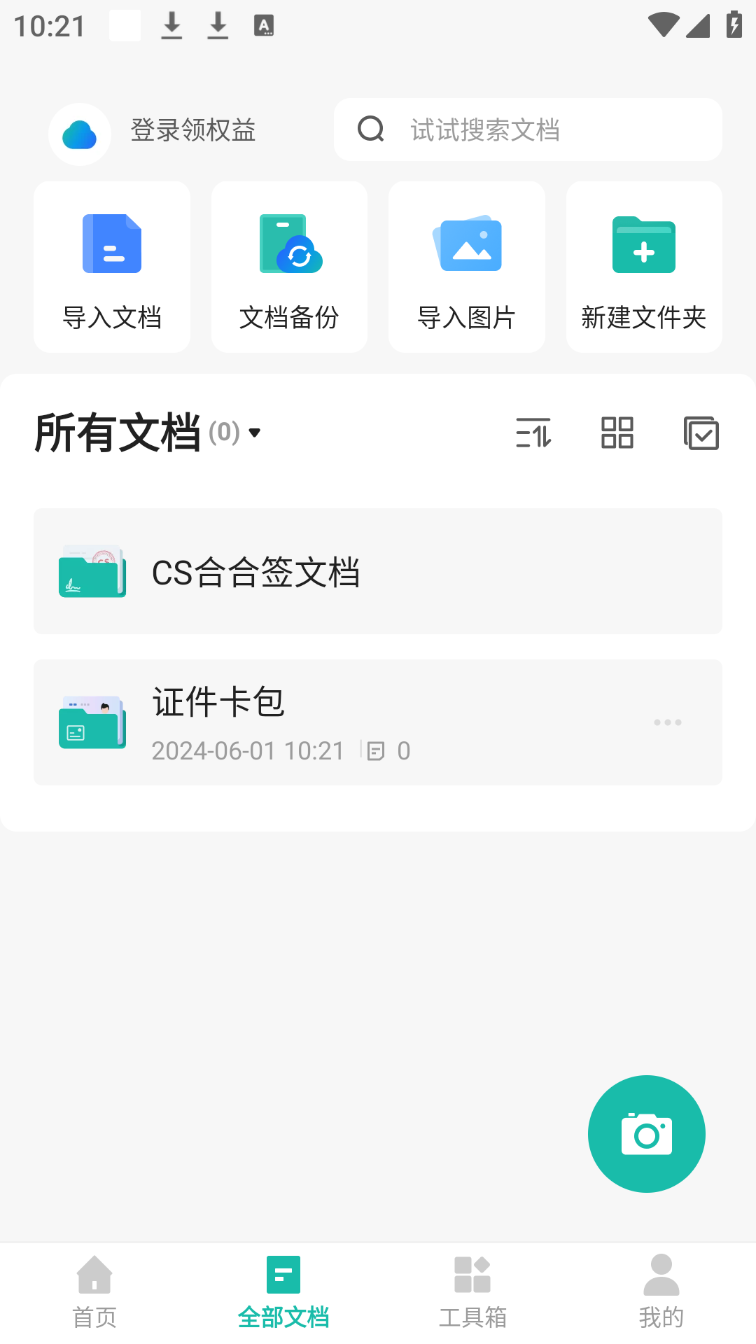The image size is (756, 1344).
Task: Enter multi-select mode via checkbox icon
Action: [x=701, y=433]
